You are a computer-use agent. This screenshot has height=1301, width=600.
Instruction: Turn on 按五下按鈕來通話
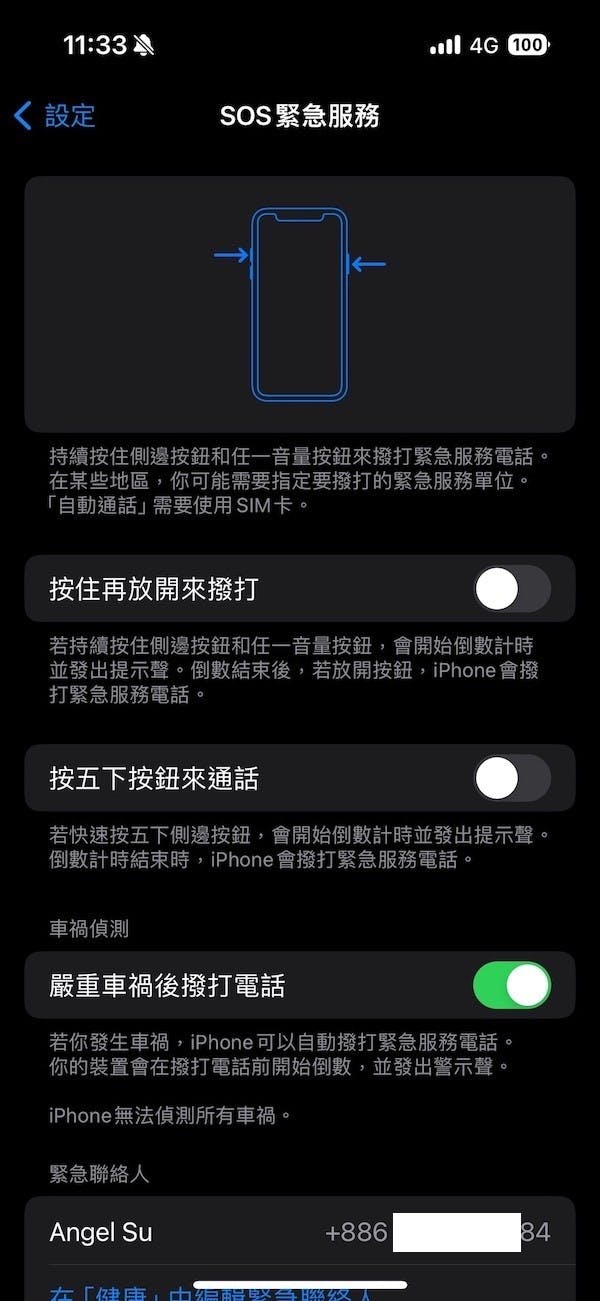pyautogui.click(x=511, y=778)
